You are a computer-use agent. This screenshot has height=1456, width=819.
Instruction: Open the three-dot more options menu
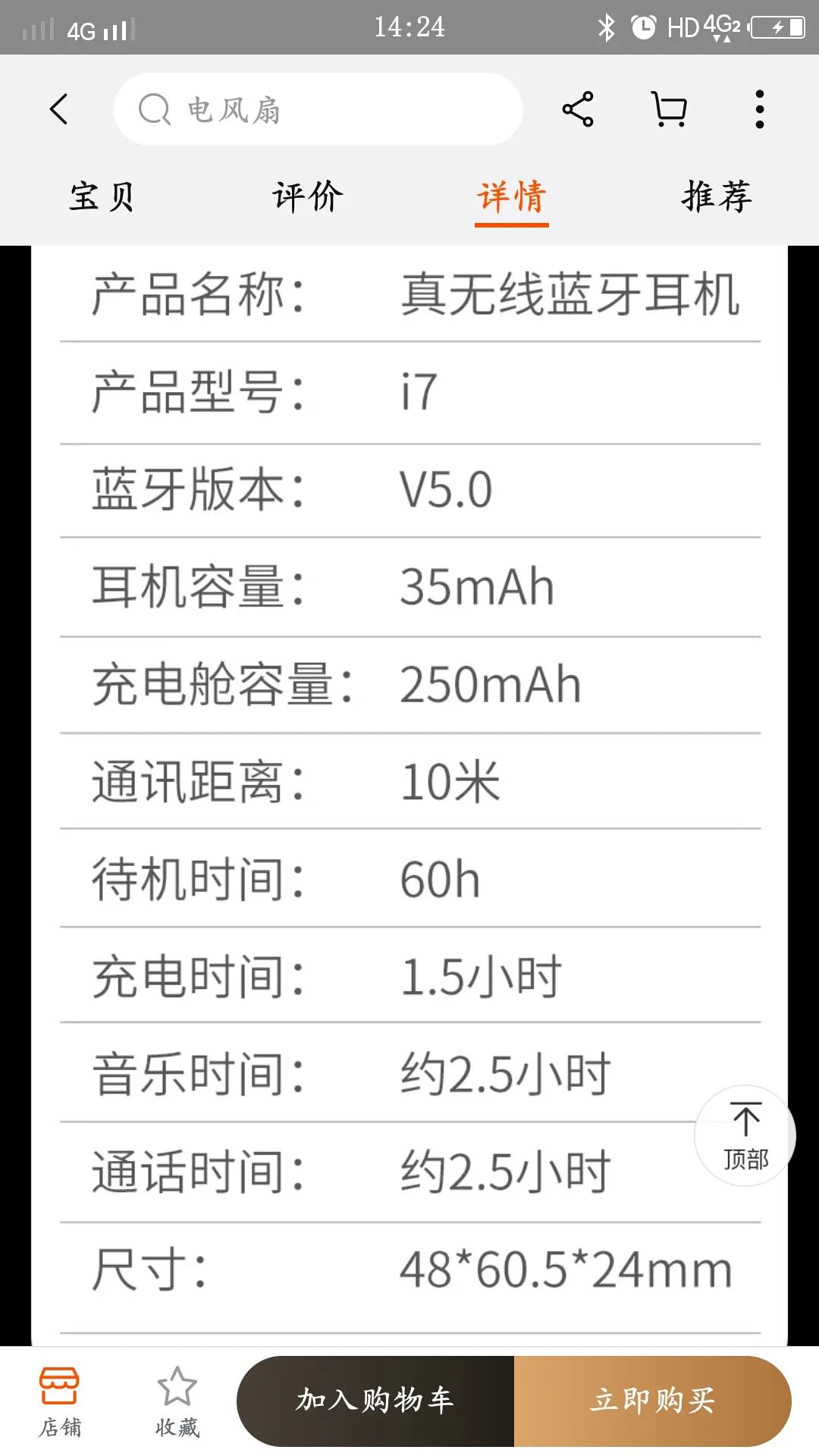(x=758, y=108)
